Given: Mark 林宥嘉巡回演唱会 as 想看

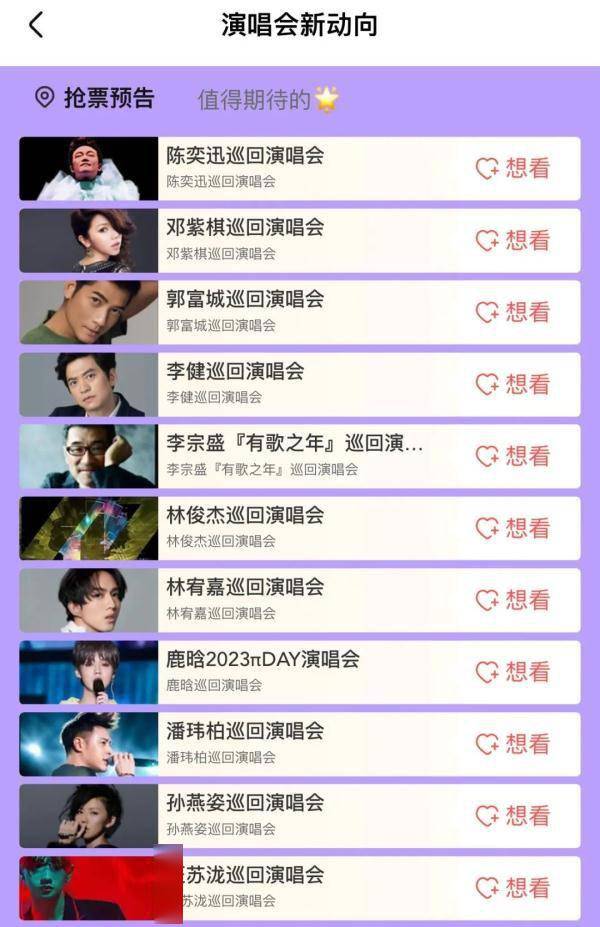Looking at the screenshot, I should pyautogui.click(x=513, y=600).
